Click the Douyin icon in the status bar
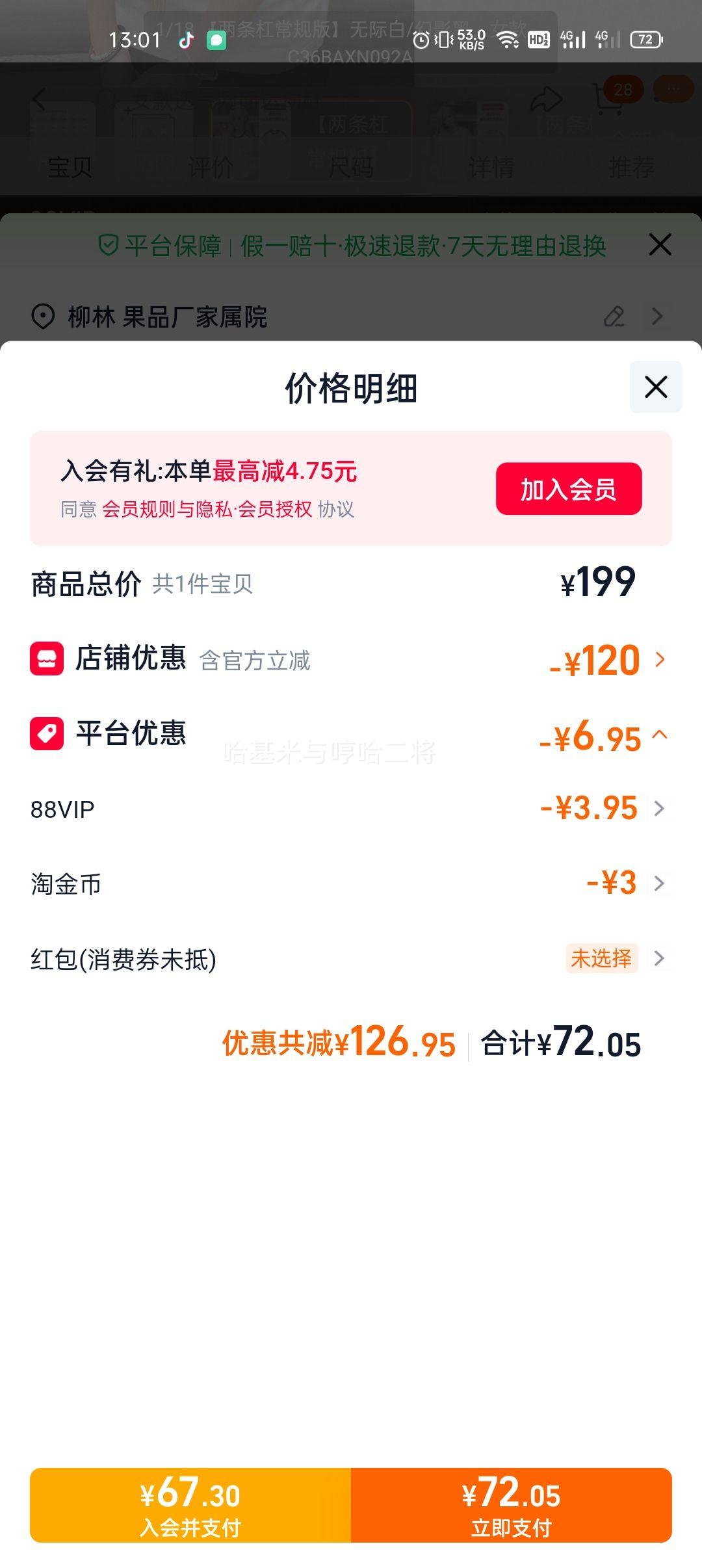702x1568 pixels. (185, 40)
